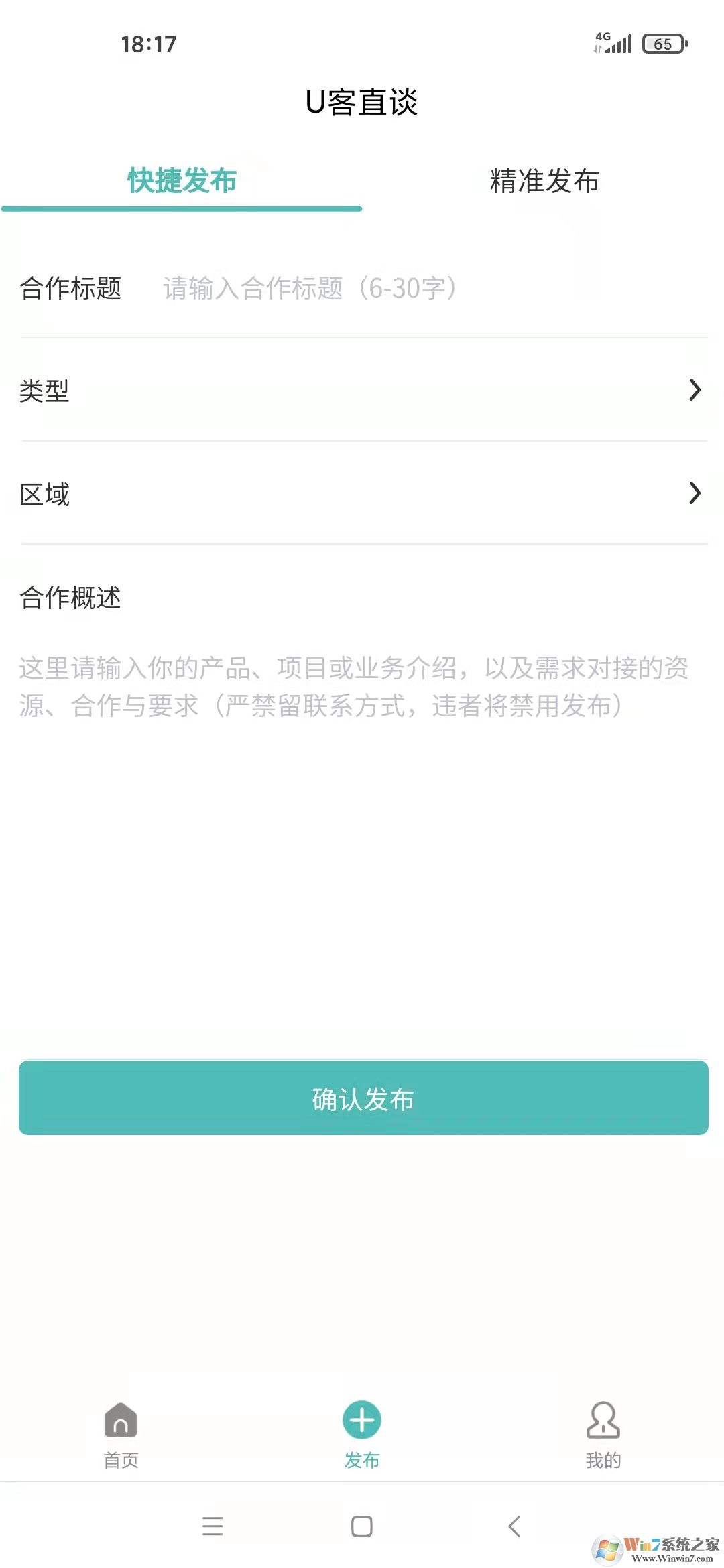Tap the 4G signal strength icon
The width and height of the screenshot is (724, 1568).
tap(613, 44)
